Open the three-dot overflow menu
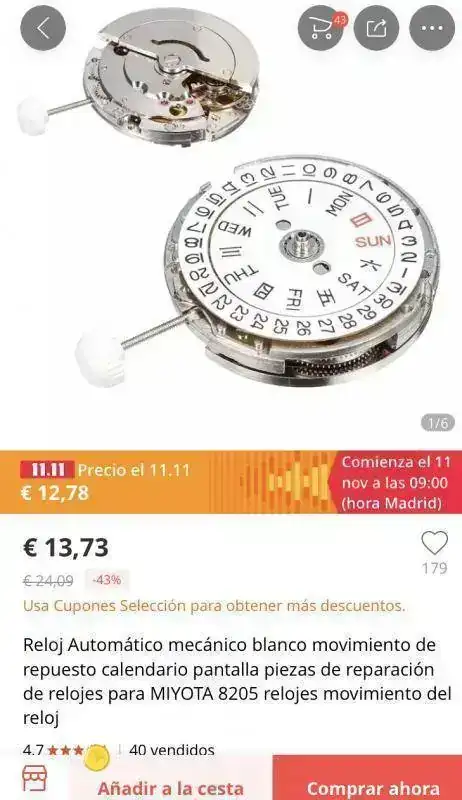Viewport: 462px width, 800px height. point(432,28)
